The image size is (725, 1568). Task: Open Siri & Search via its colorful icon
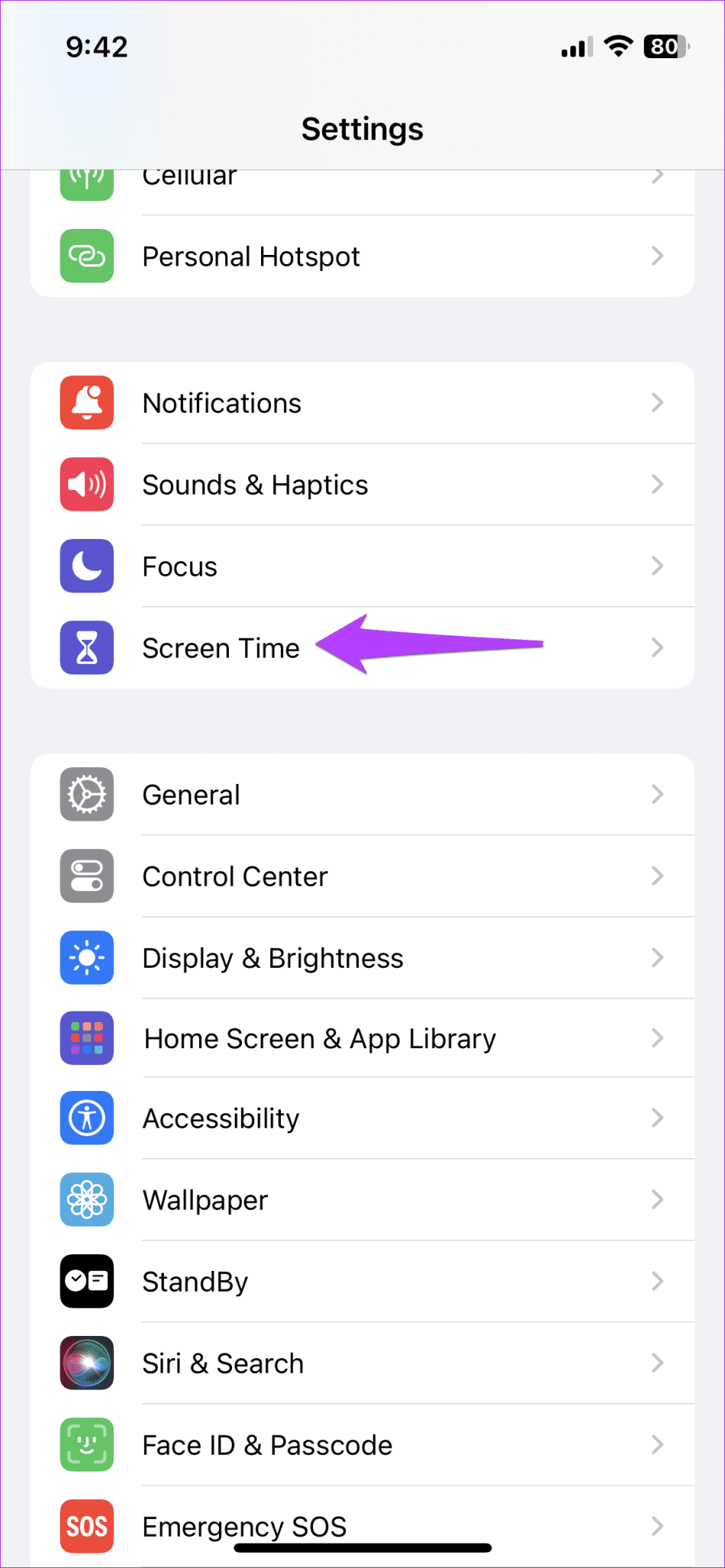coord(87,1363)
